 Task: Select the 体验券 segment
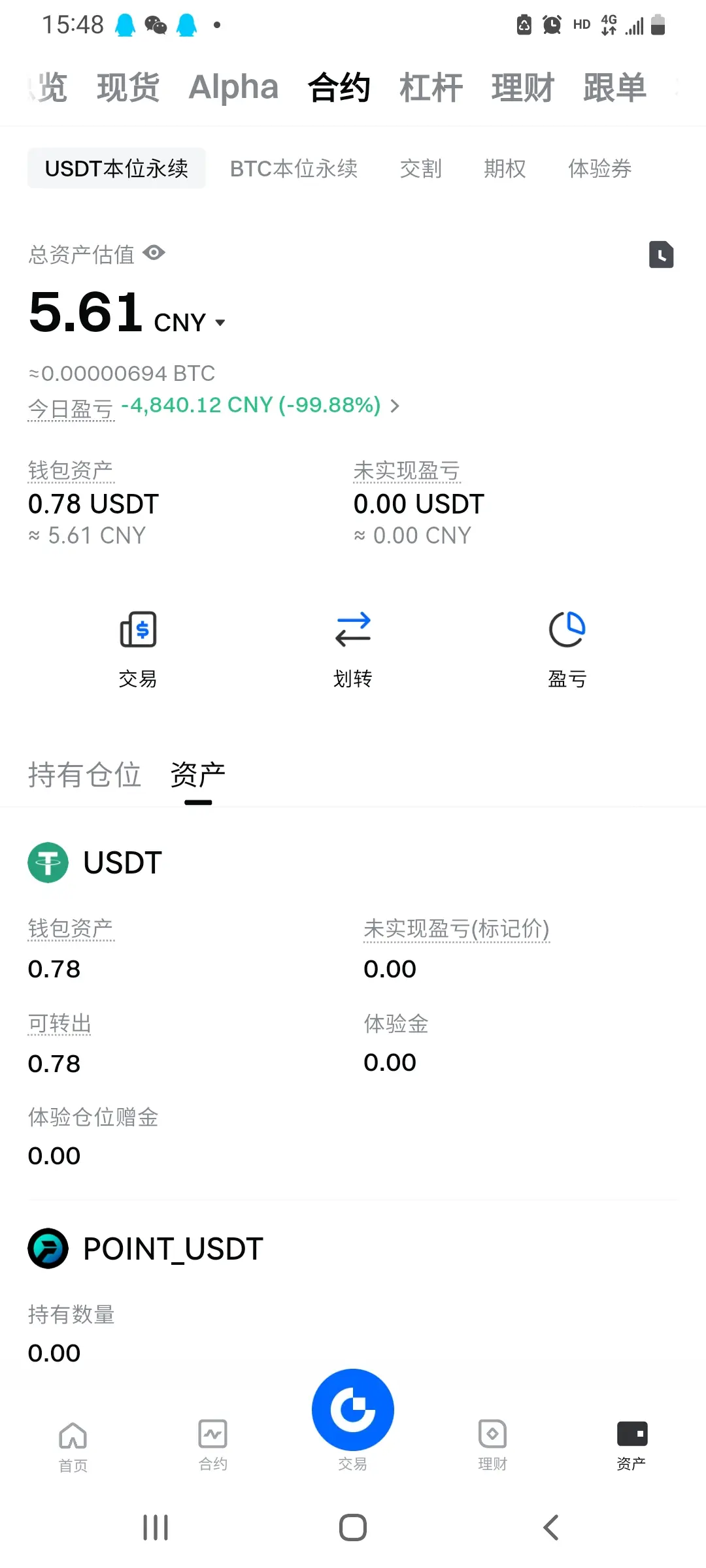(x=599, y=169)
